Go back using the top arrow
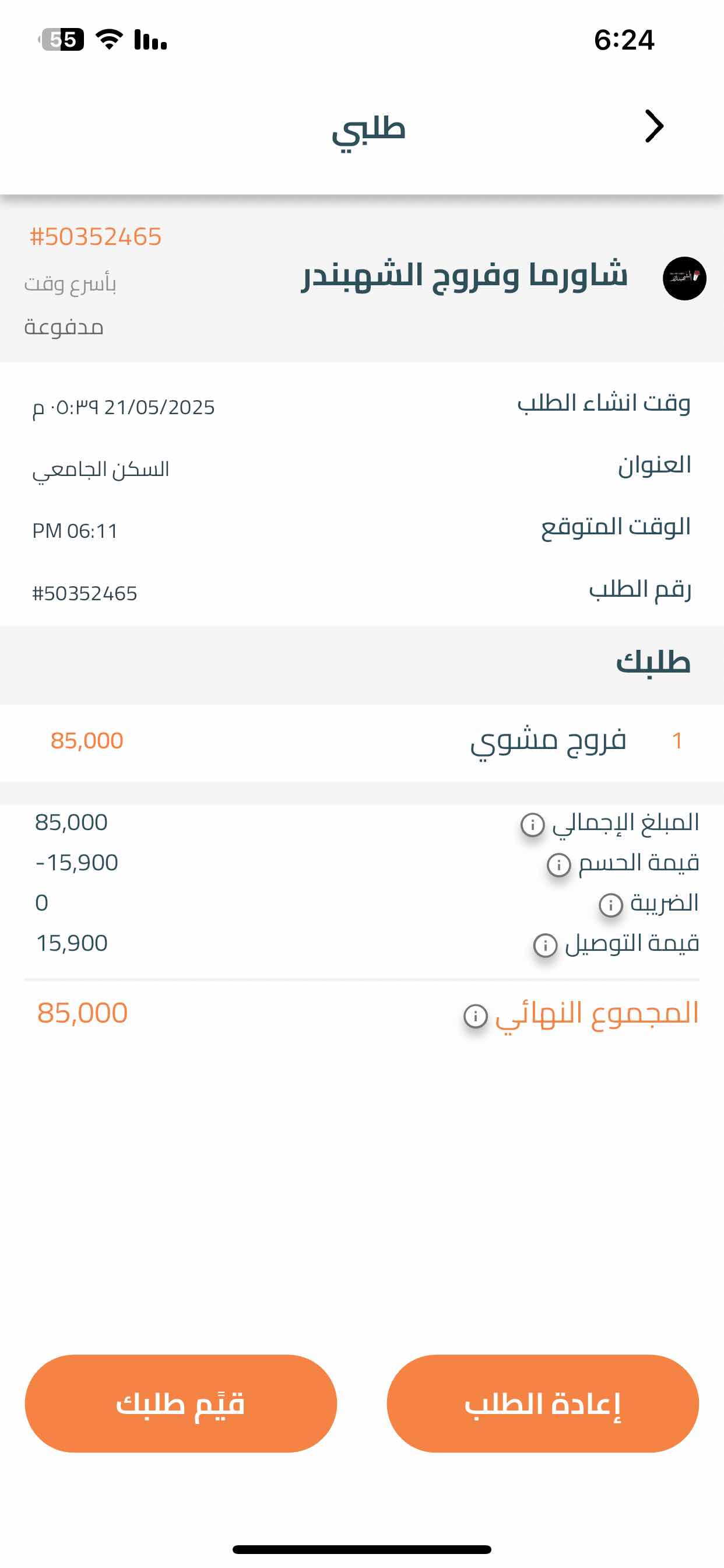The image size is (724, 1568). pos(653,127)
